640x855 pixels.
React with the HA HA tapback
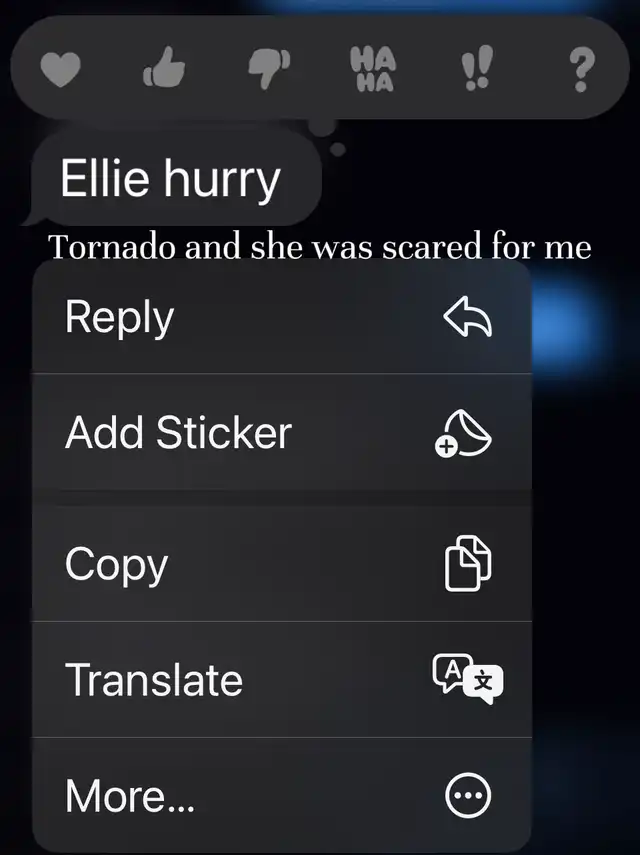point(372,70)
